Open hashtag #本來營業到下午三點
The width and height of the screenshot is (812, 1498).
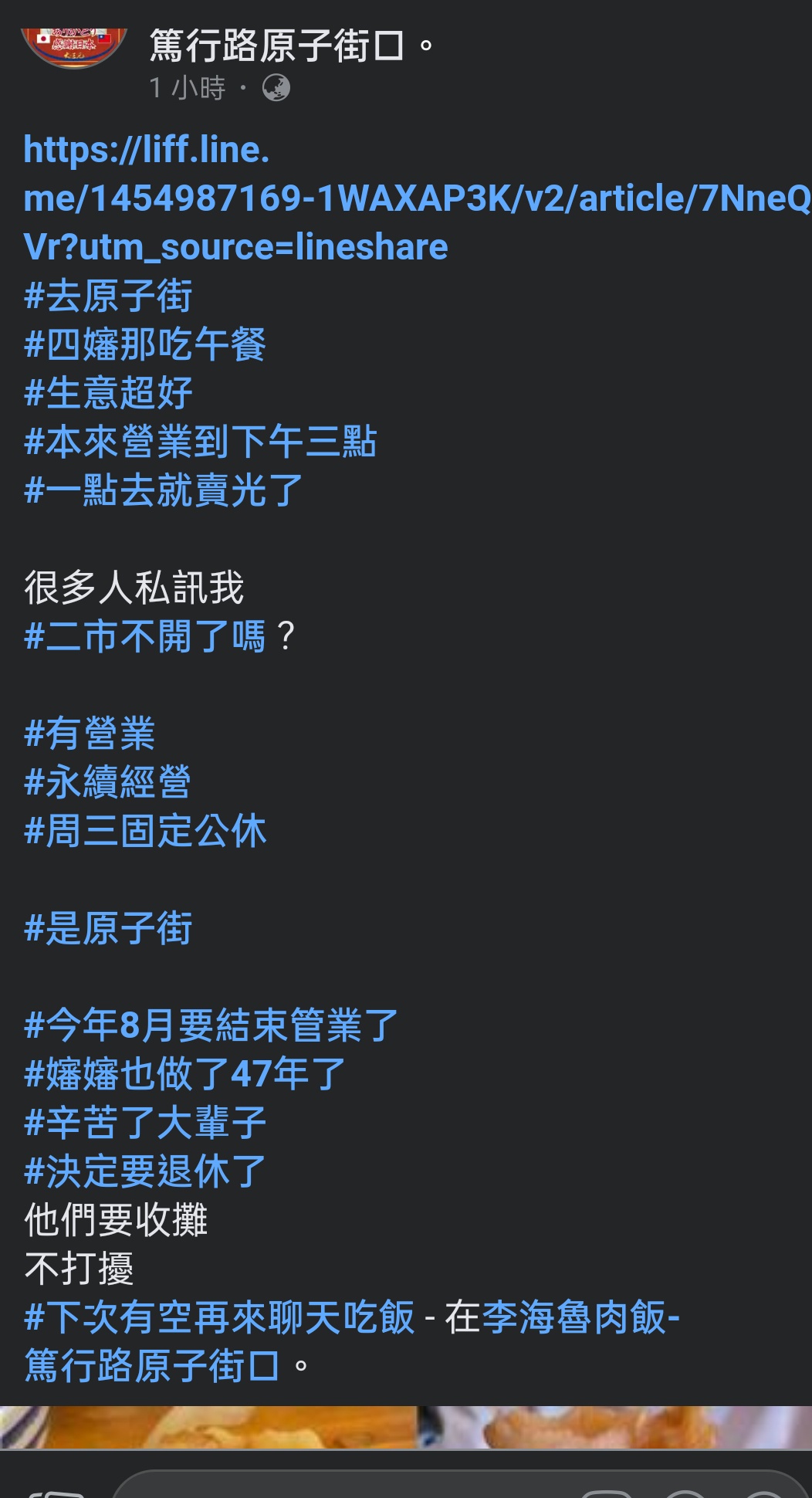[x=200, y=442]
